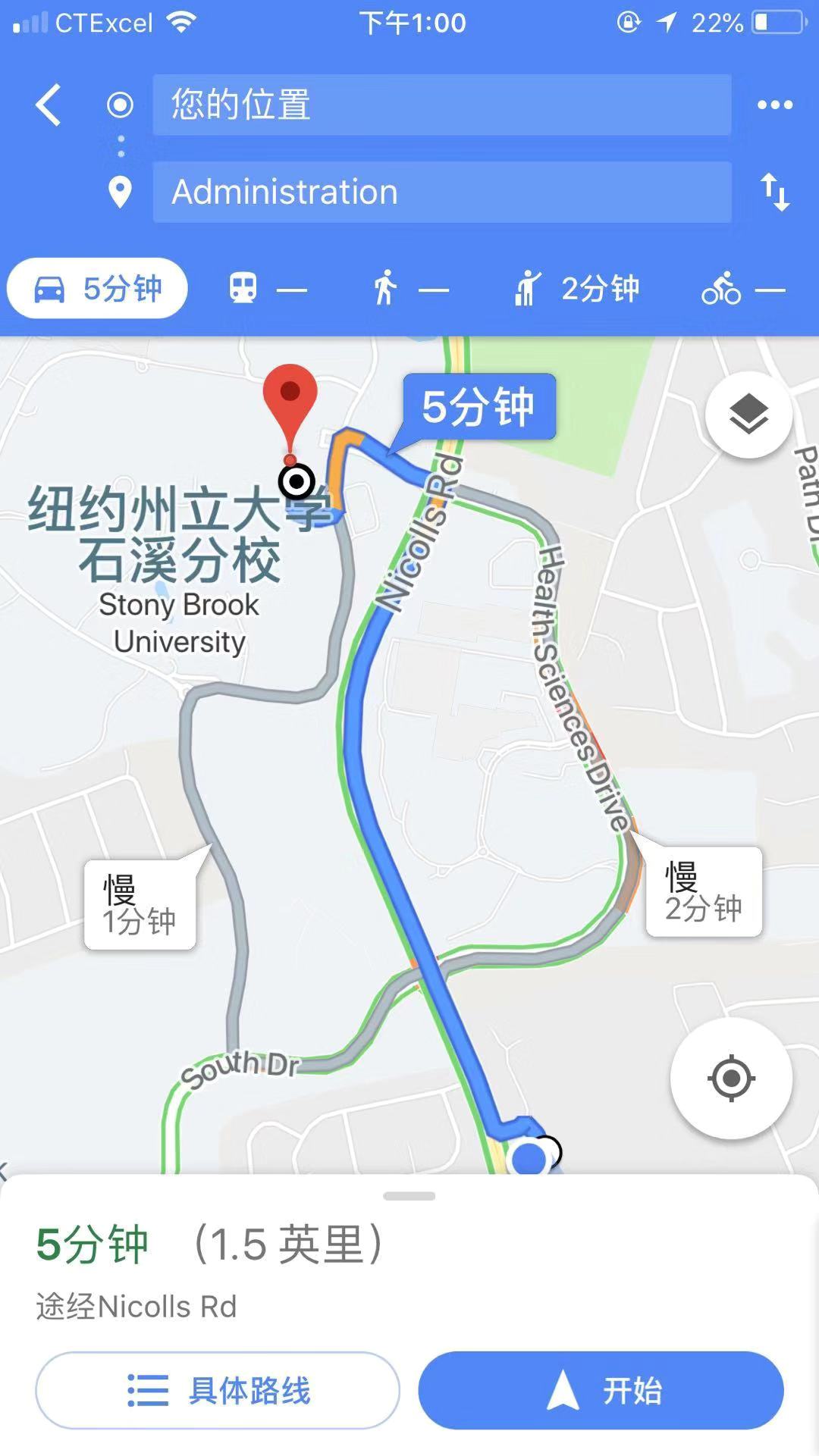This screenshot has width=819, height=1456.
Task: Center map on my current location
Action: pyautogui.click(x=731, y=1078)
